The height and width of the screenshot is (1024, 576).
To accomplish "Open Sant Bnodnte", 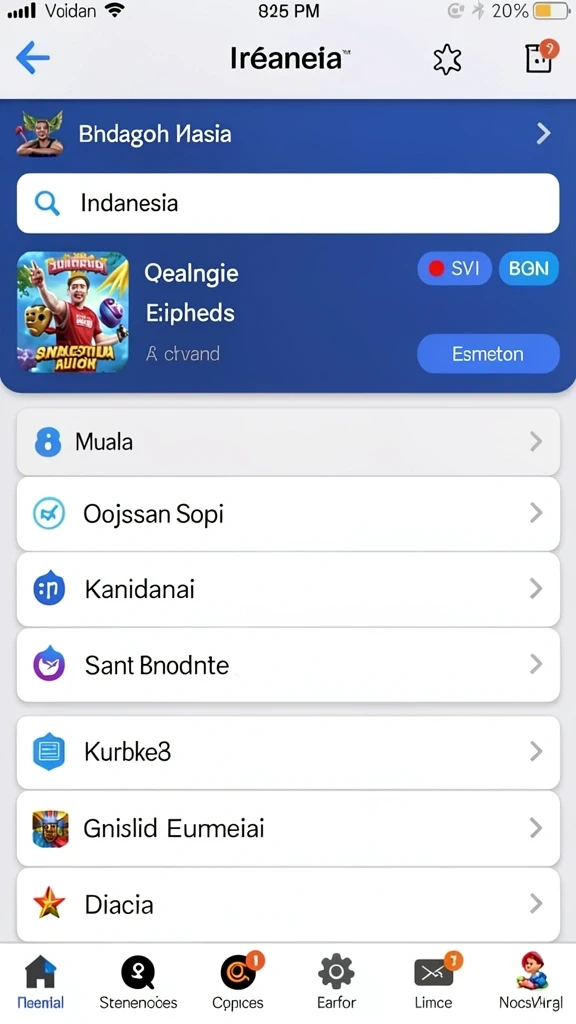I will click(x=288, y=665).
